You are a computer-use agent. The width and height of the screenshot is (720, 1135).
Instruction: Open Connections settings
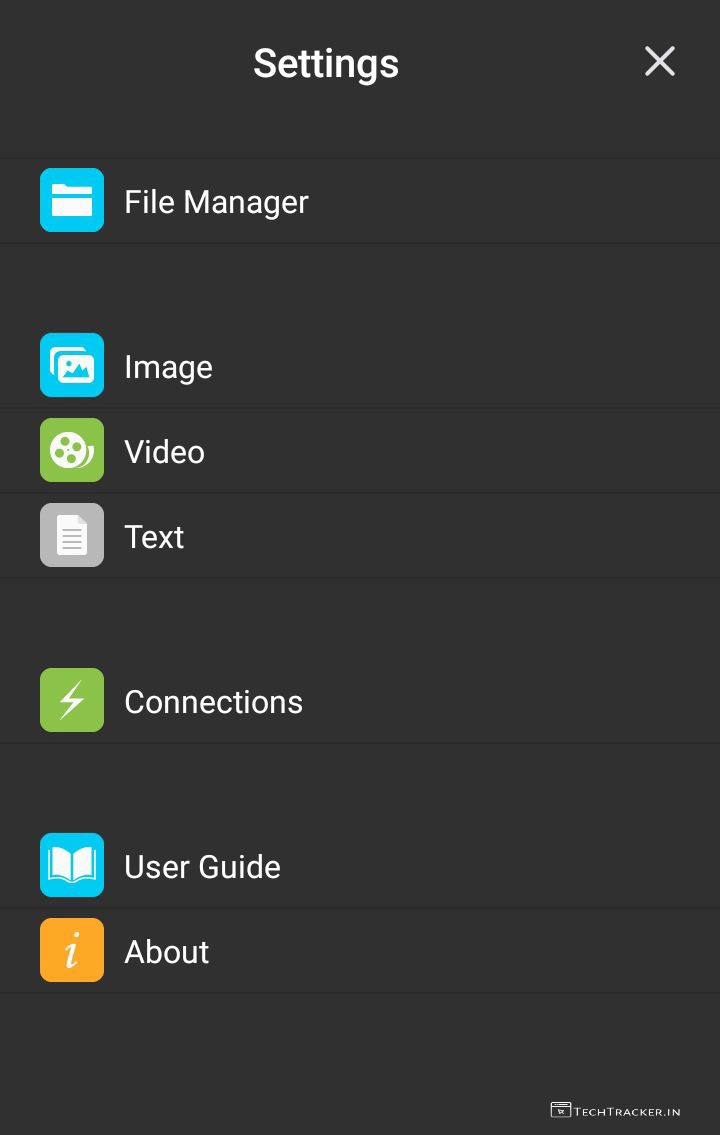213,701
